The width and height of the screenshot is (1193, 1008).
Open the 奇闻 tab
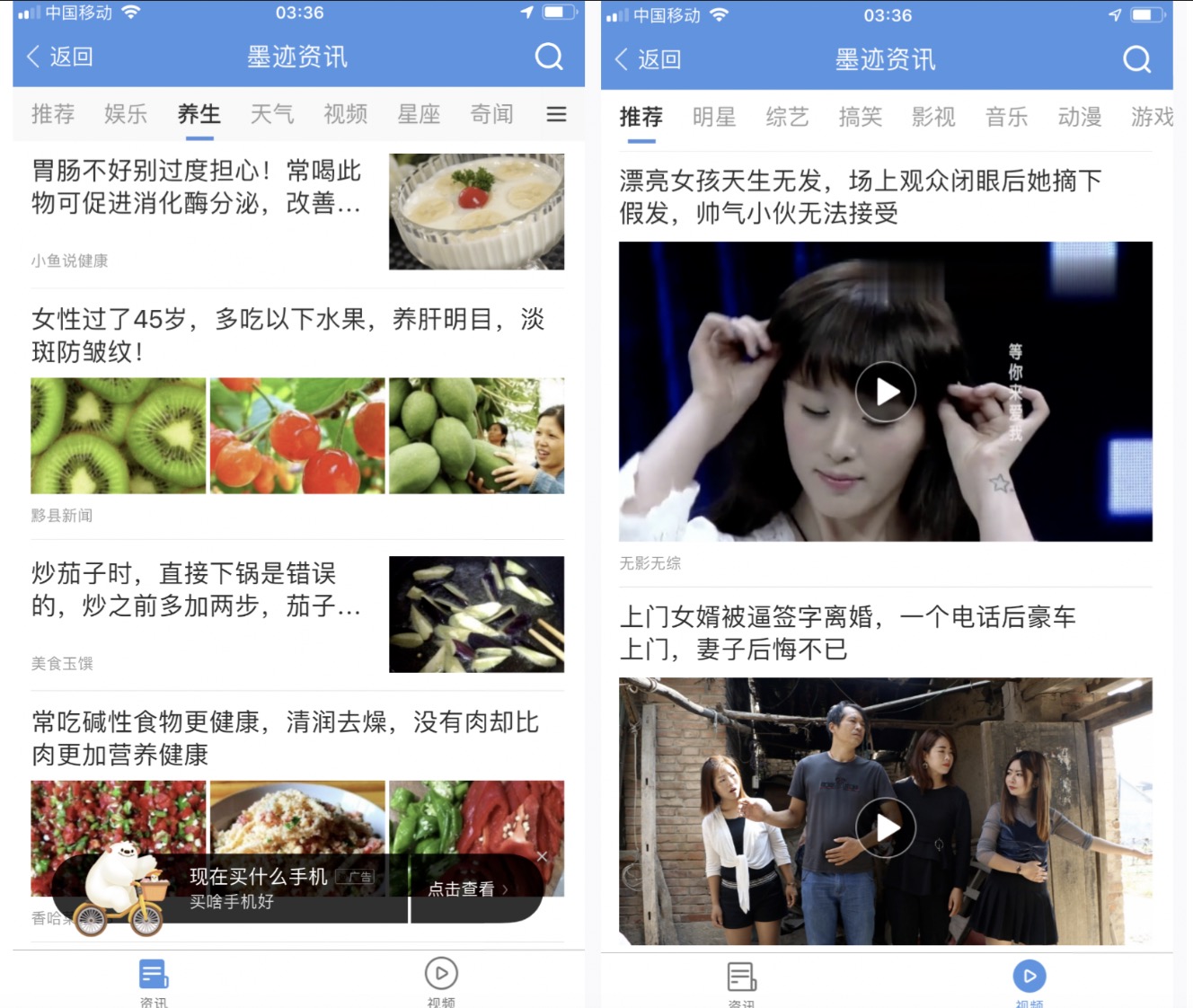(x=491, y=114)
